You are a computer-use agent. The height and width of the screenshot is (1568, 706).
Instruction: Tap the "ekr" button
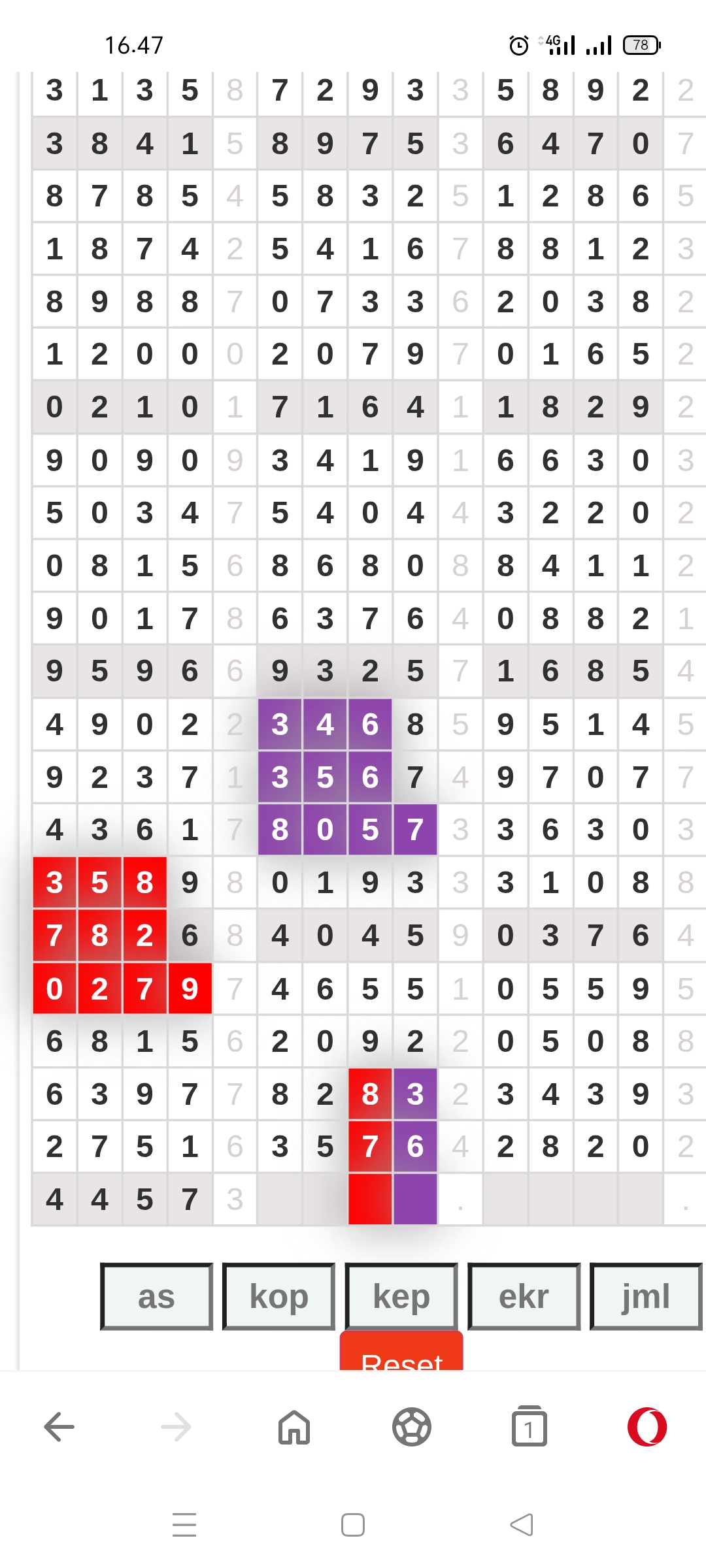click(524, 1296)
